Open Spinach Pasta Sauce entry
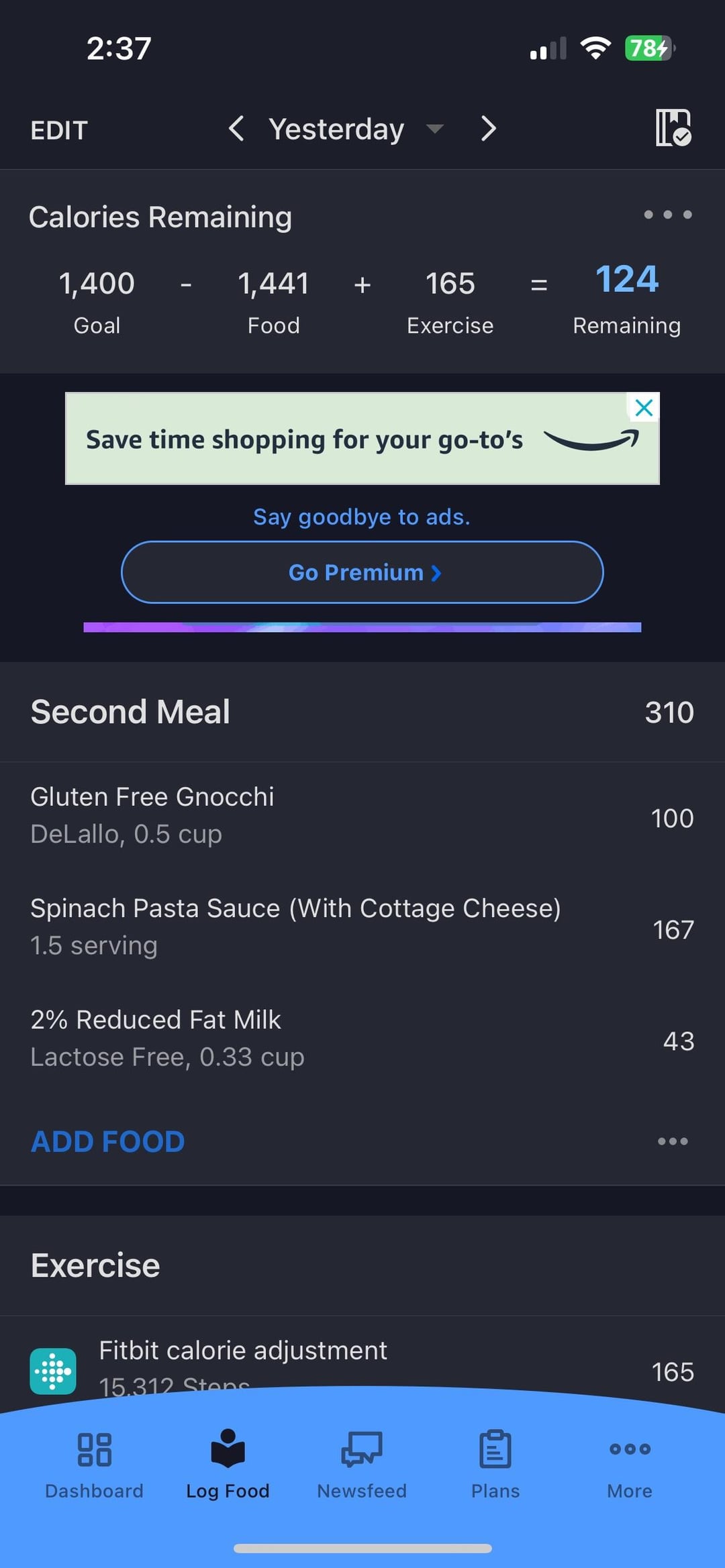The width and height of the screenshot is (725, 1568). pos(362,929)
